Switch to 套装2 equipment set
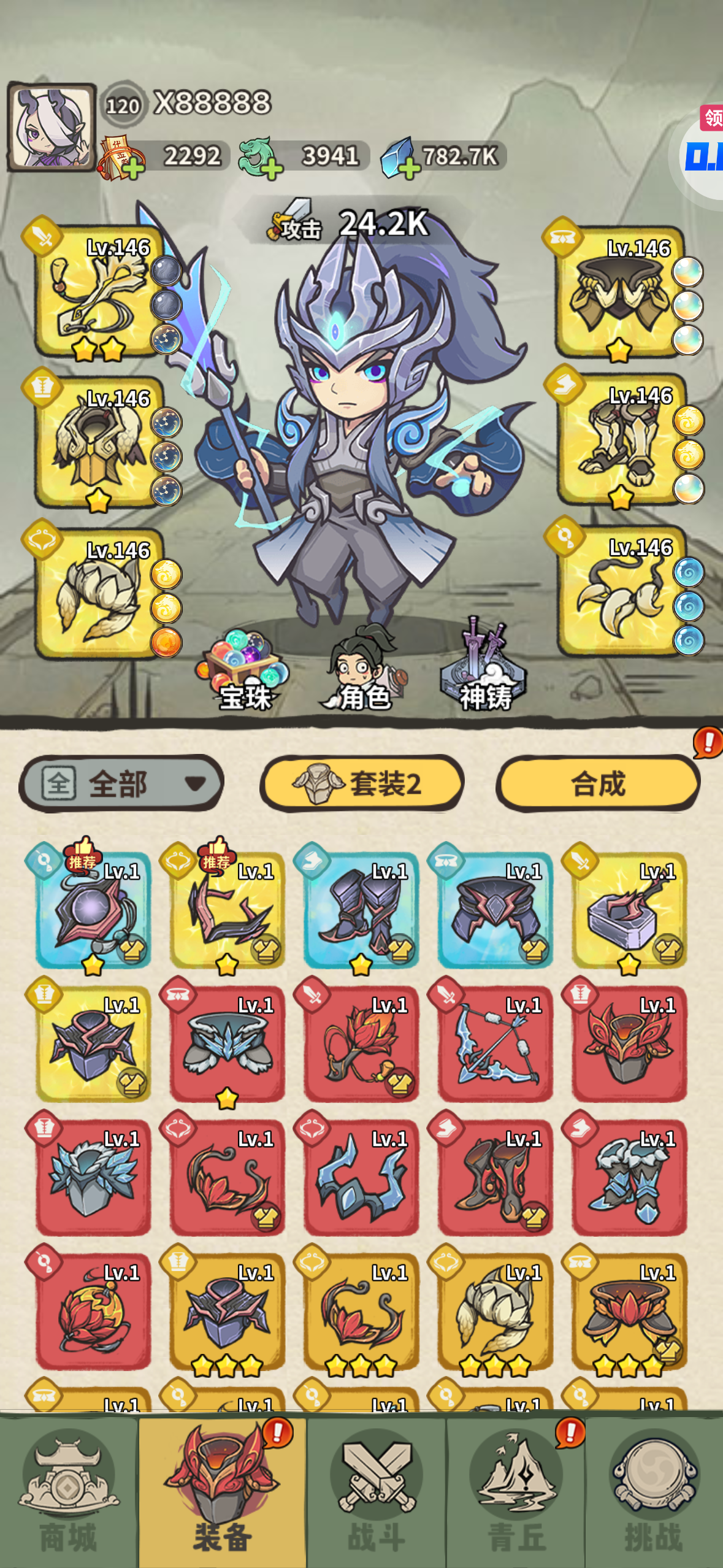The height and width of the screenshot is (1568, 723). point(362,783)
